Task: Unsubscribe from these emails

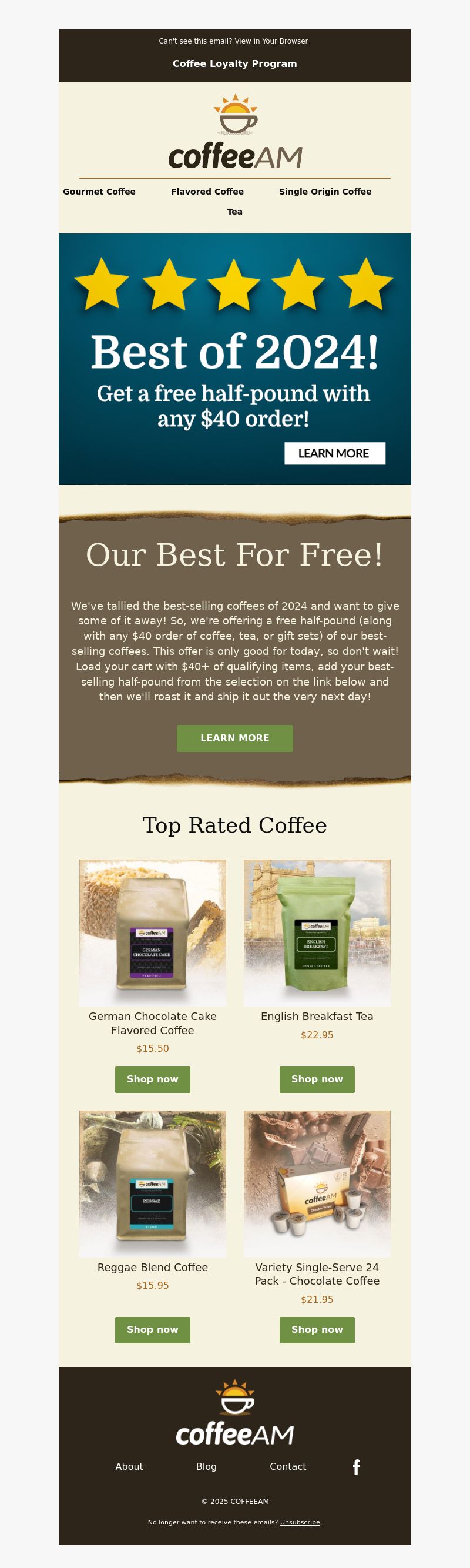Action: click(300, 1522)
